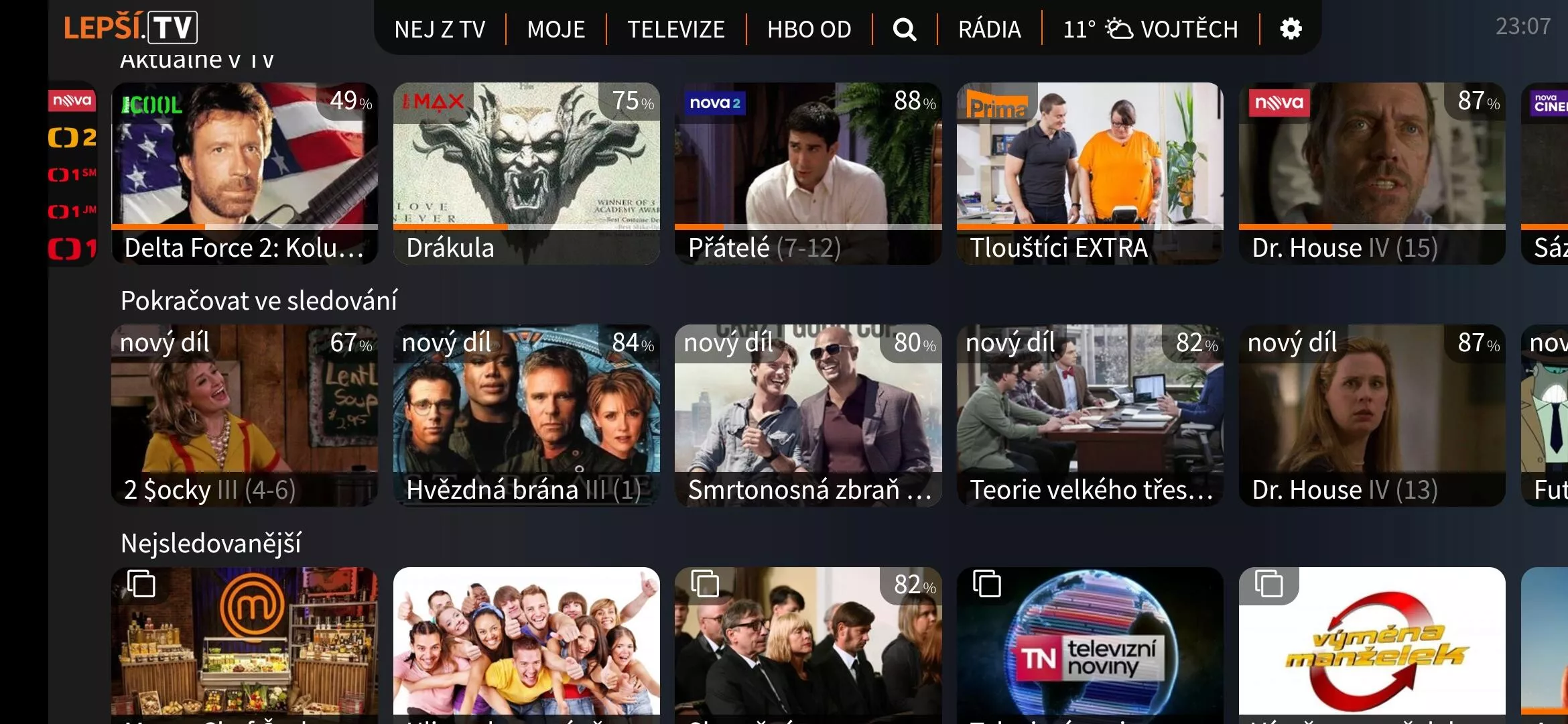Viewport: 1568px width, 724px height.
Task: Play Dr. House IV (15)
Action: click(1372, 173)
